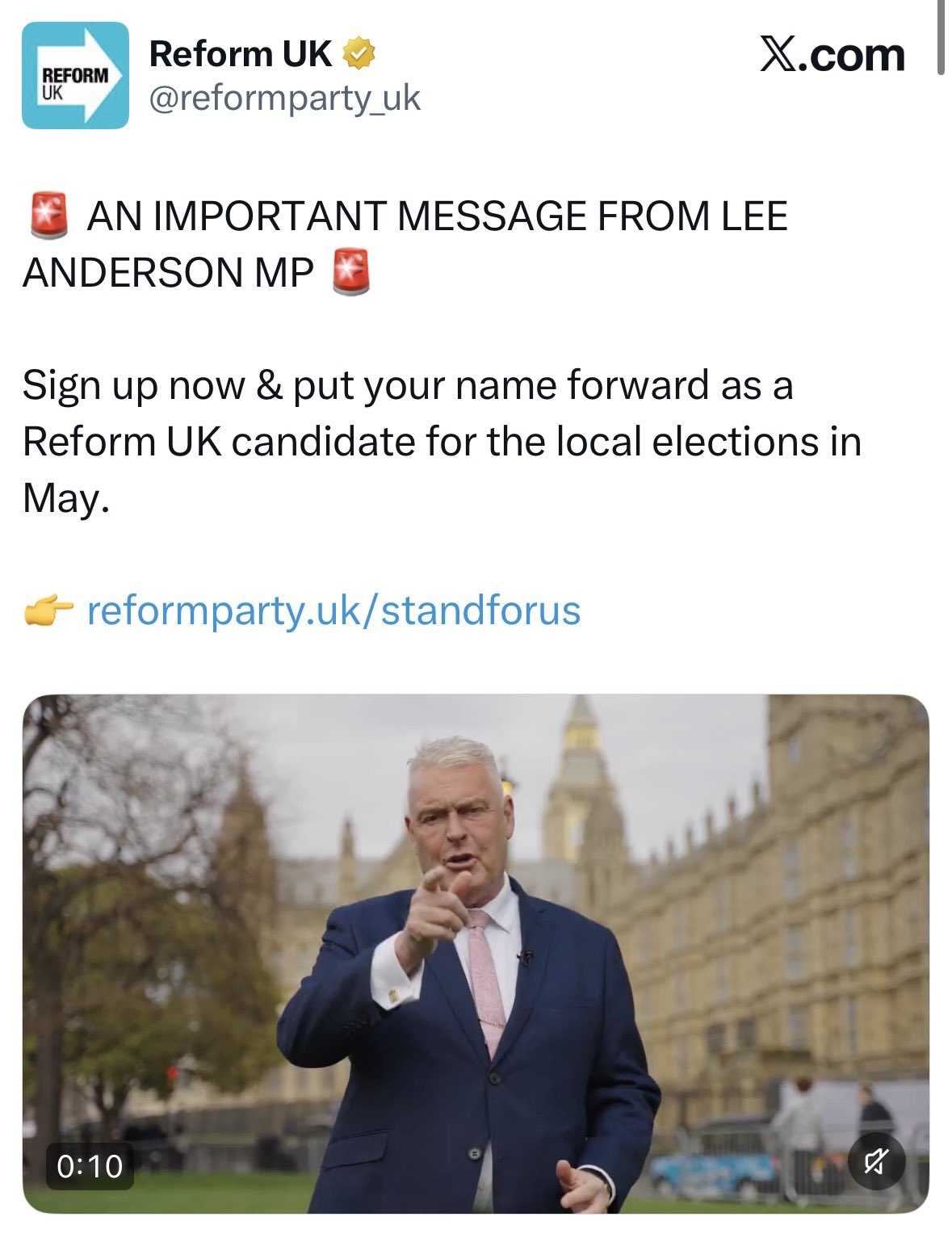Open Reform UK profile avatar

pos(75,76)
